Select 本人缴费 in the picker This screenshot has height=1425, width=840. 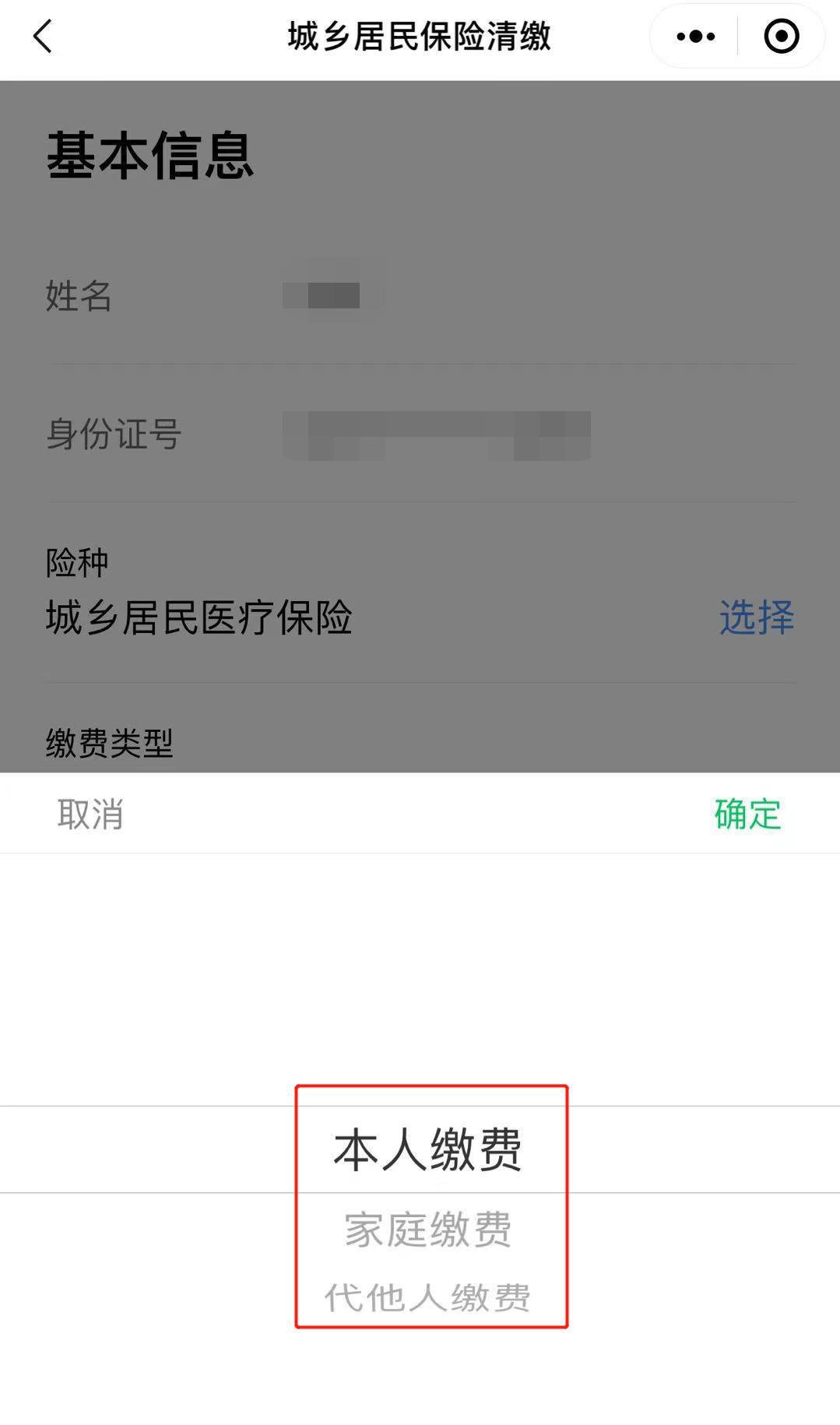(x=427, y=1149)
